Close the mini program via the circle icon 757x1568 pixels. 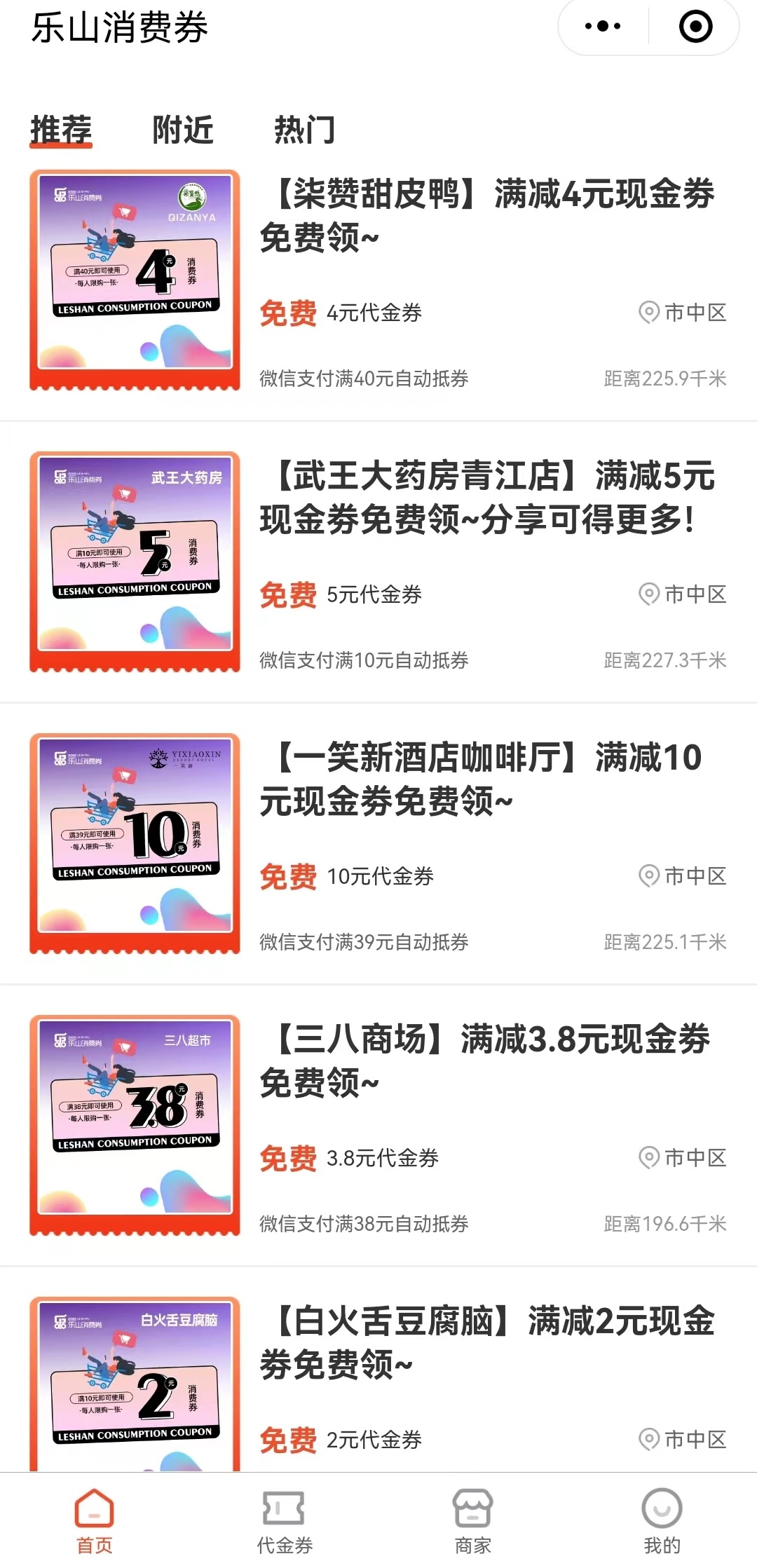click(x=695, y=27)
